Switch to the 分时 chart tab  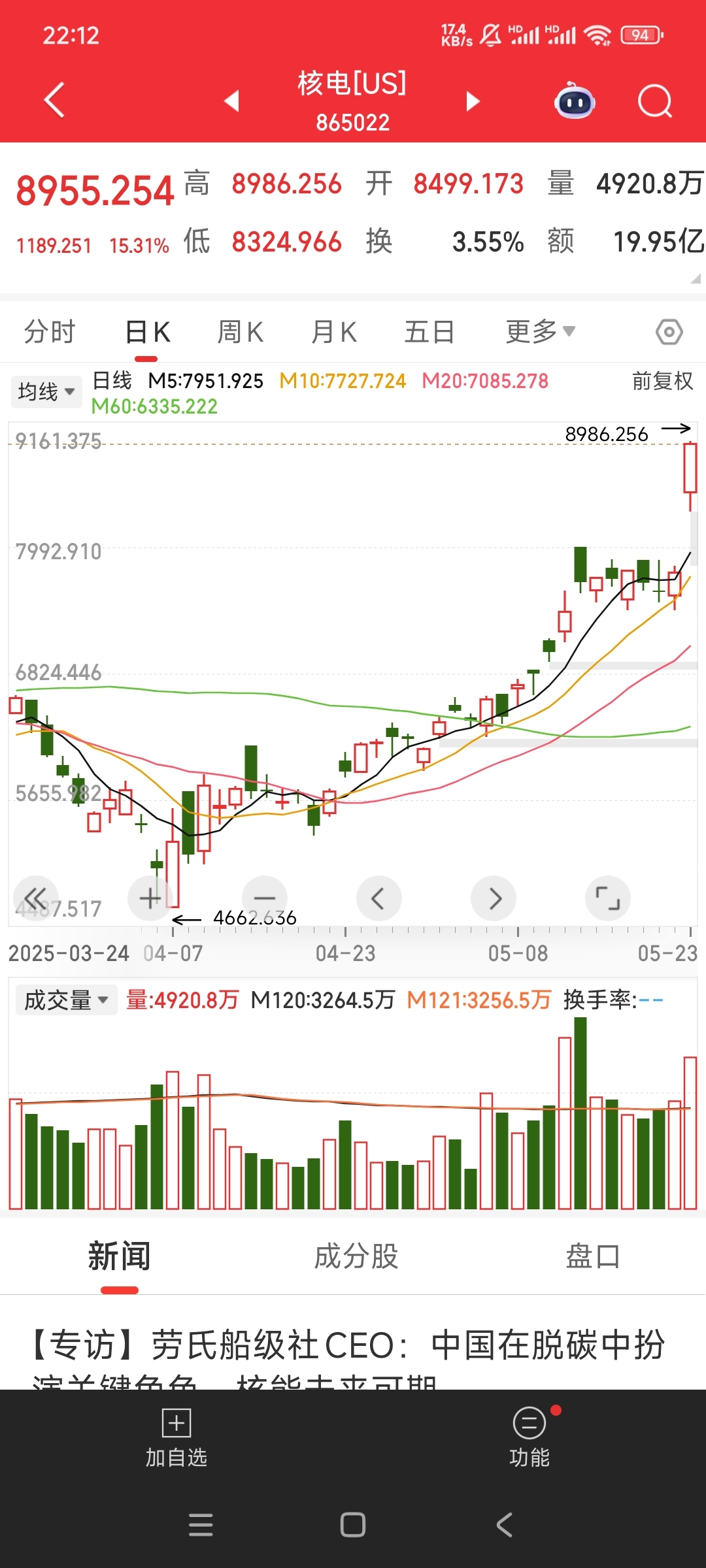(x=50, y=332)
